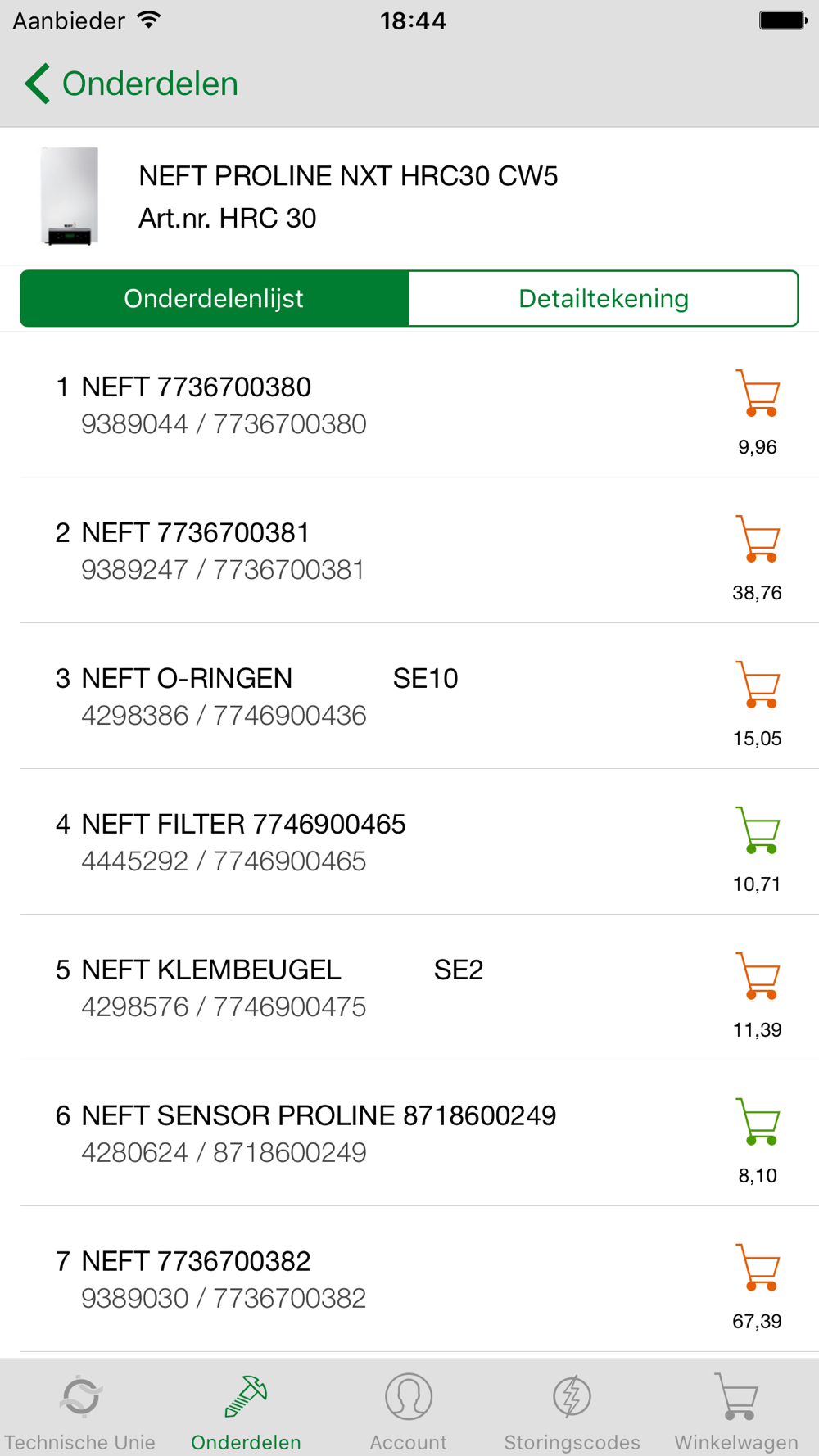Add NEFT FILTER 7746900465 to cart

(x=758, y=830)
